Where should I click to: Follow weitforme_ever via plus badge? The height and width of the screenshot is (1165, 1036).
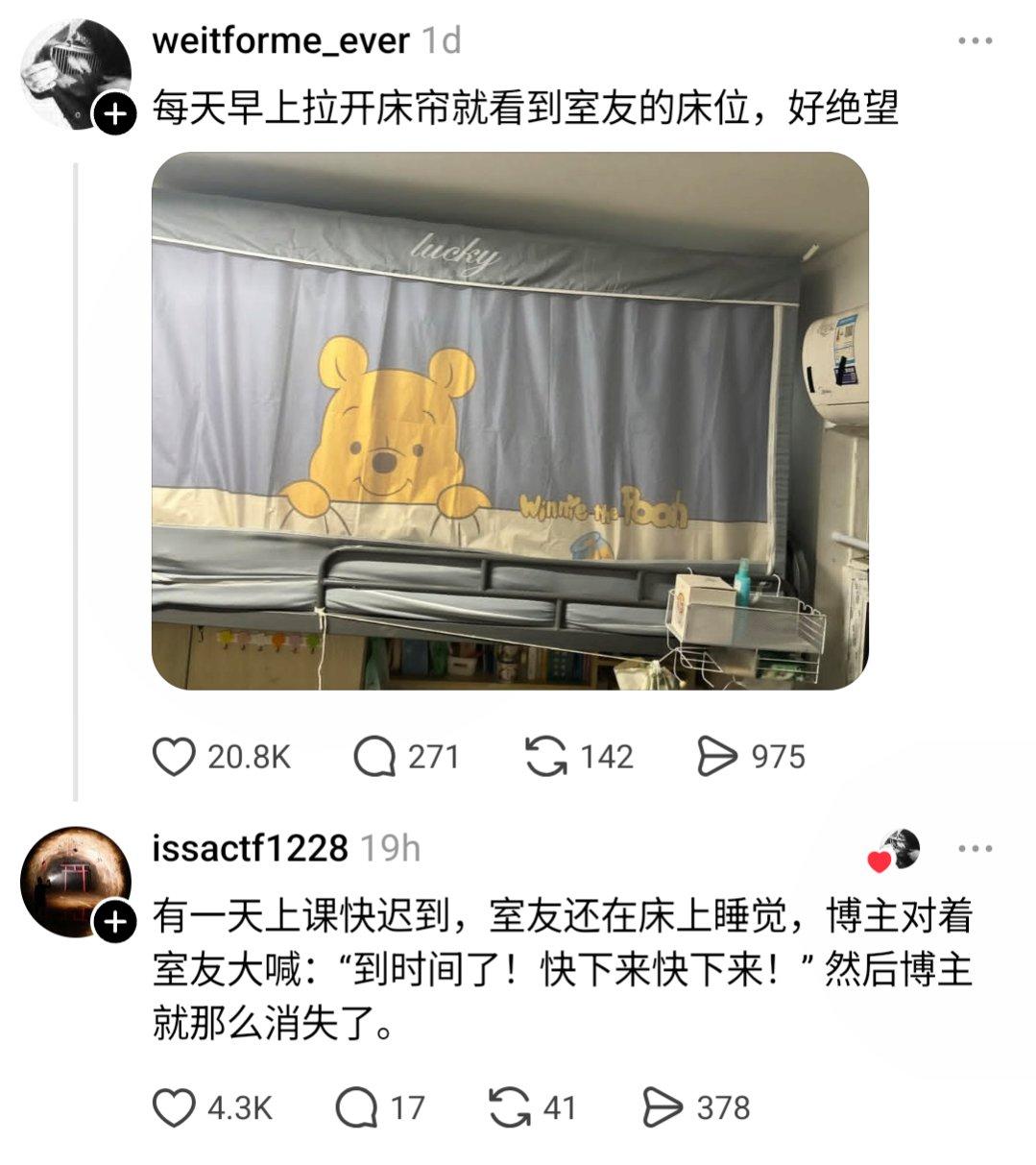coord(114,115)
